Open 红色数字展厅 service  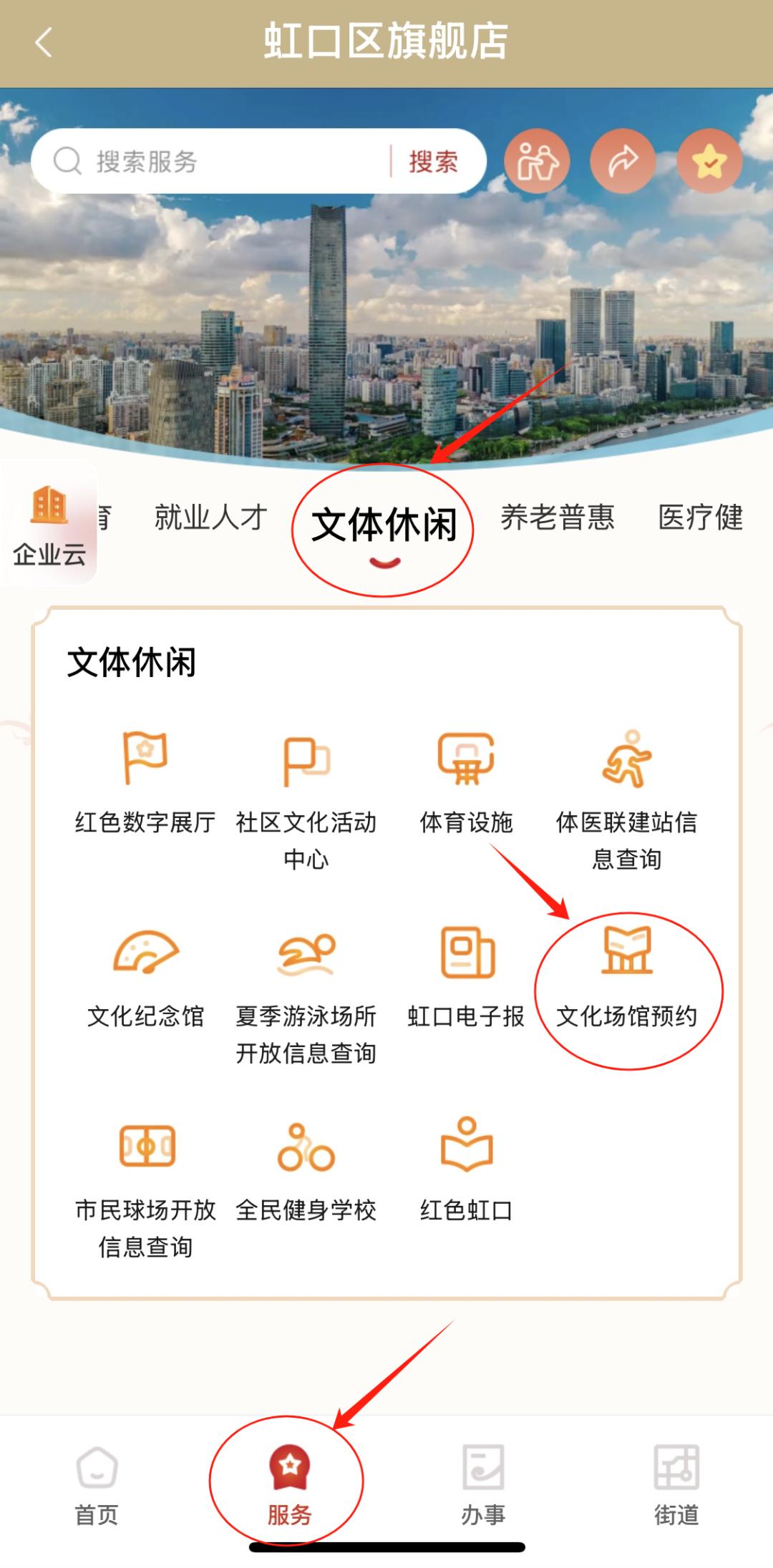(x=145, y=784)
